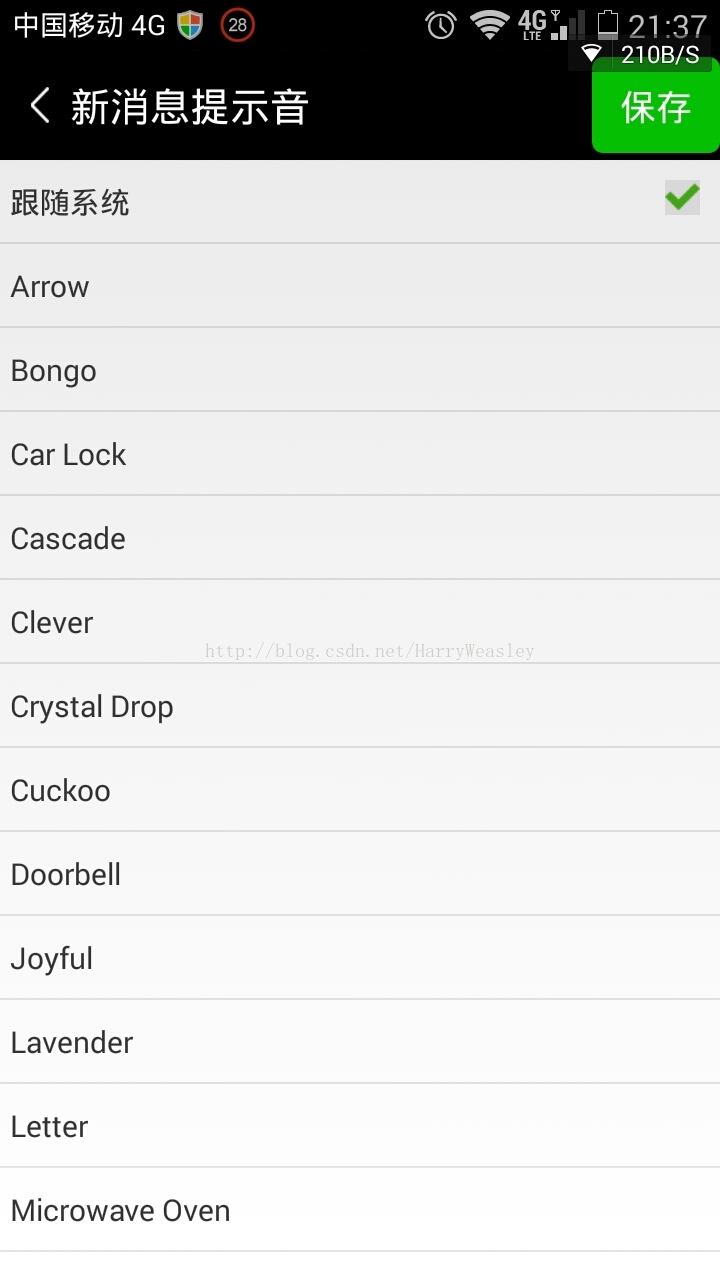Select the Bongo sound
Screen dimensions: 720x1280
360,371
